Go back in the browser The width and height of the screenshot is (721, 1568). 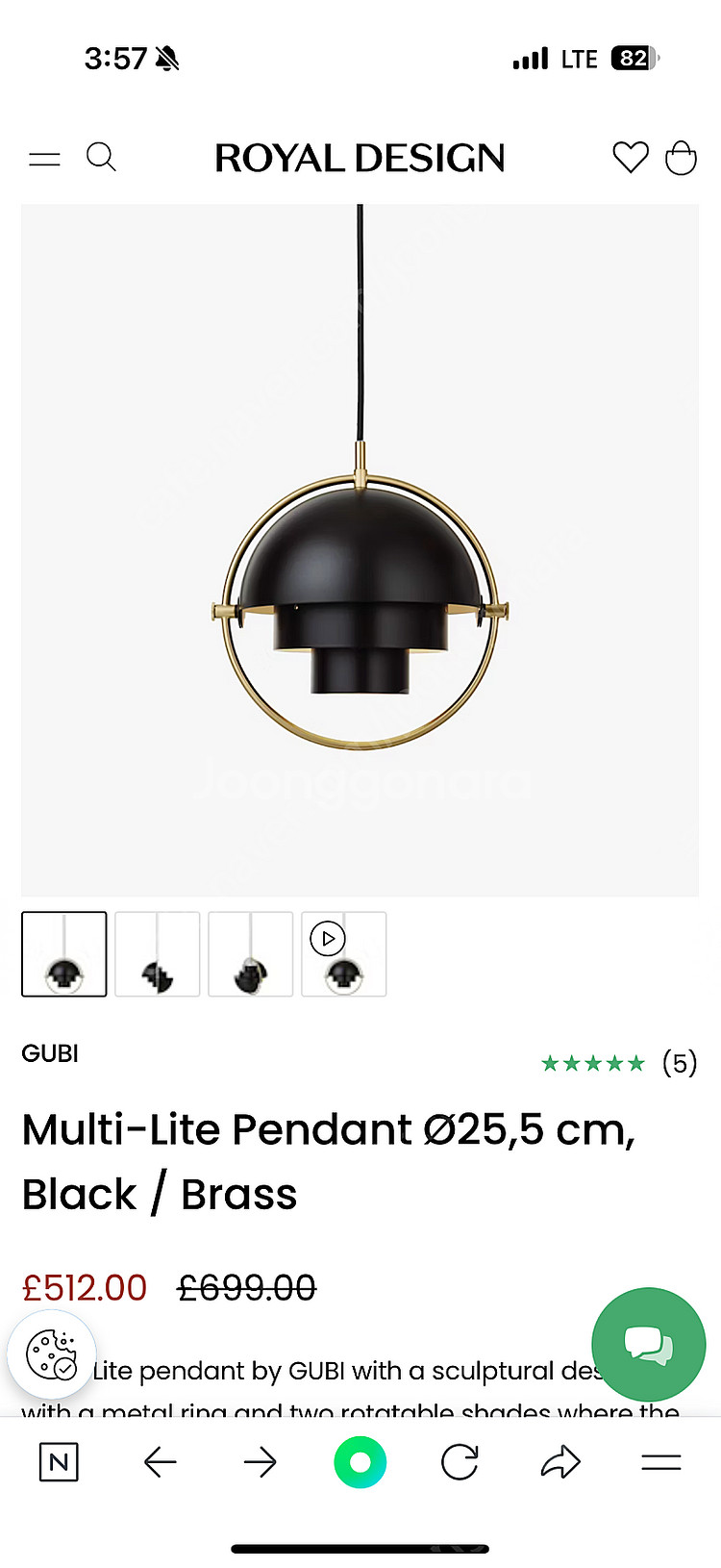160,1463
